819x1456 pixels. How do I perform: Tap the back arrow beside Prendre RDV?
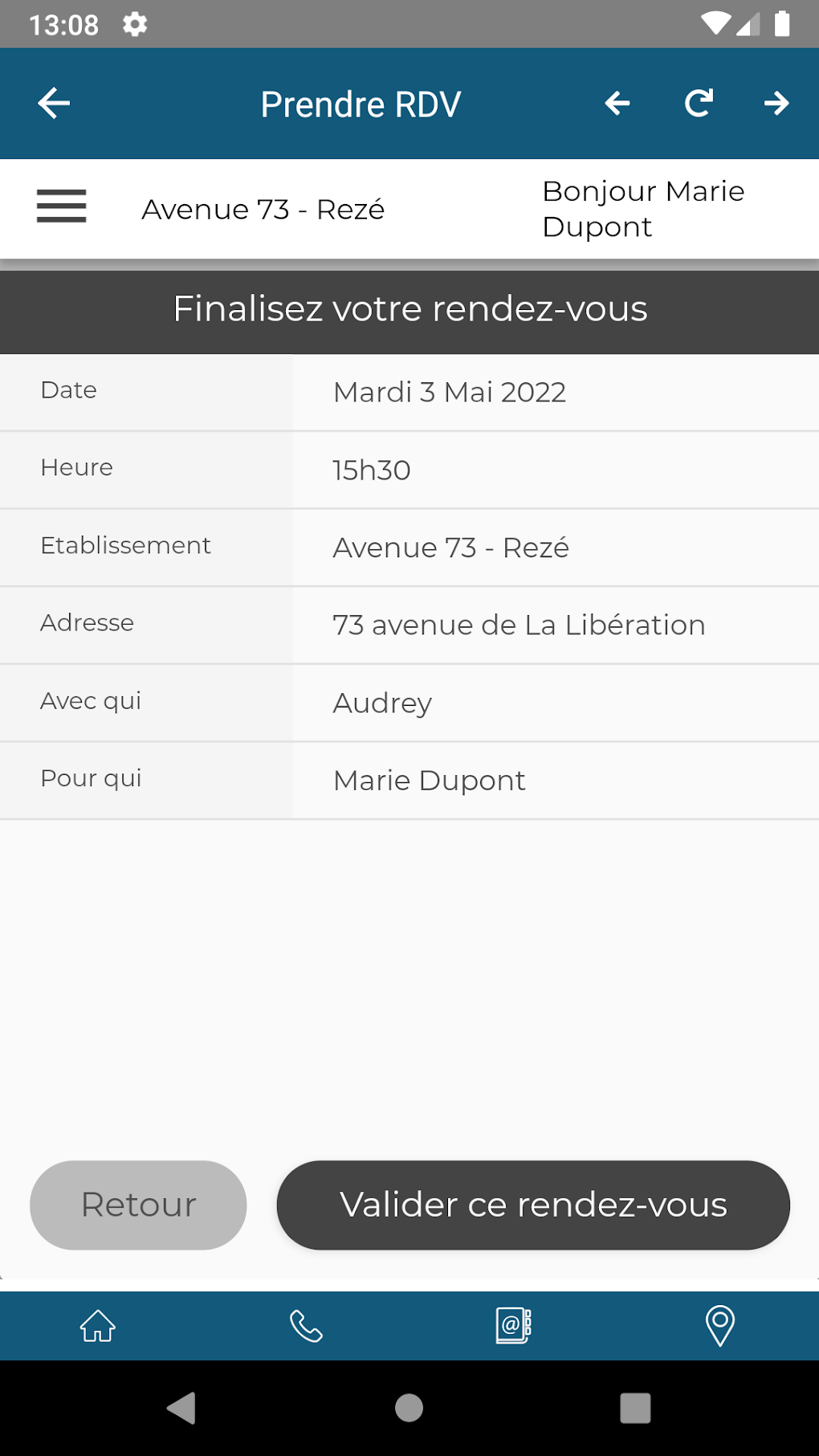pos(54,104)
